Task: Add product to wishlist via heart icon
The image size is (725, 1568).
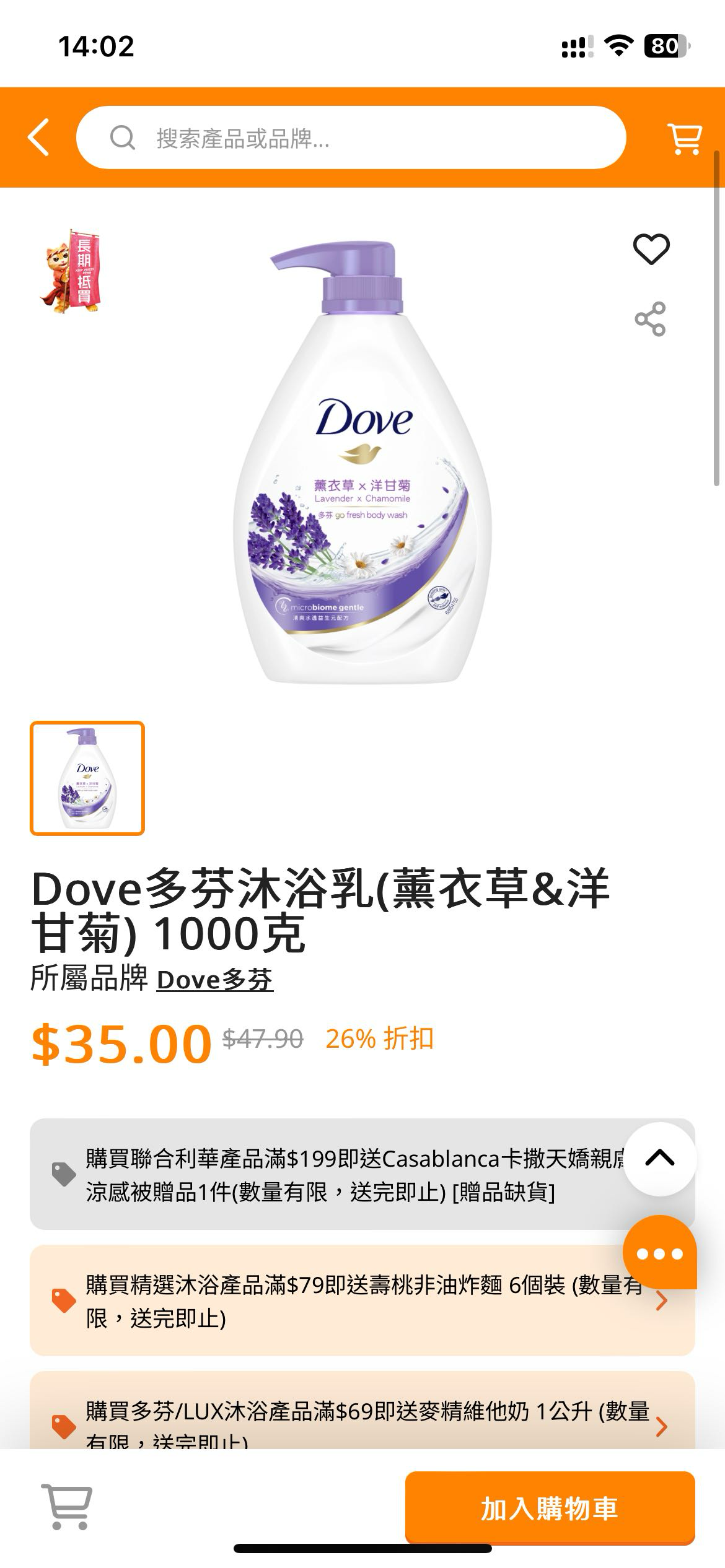Action: pos(650,250)
